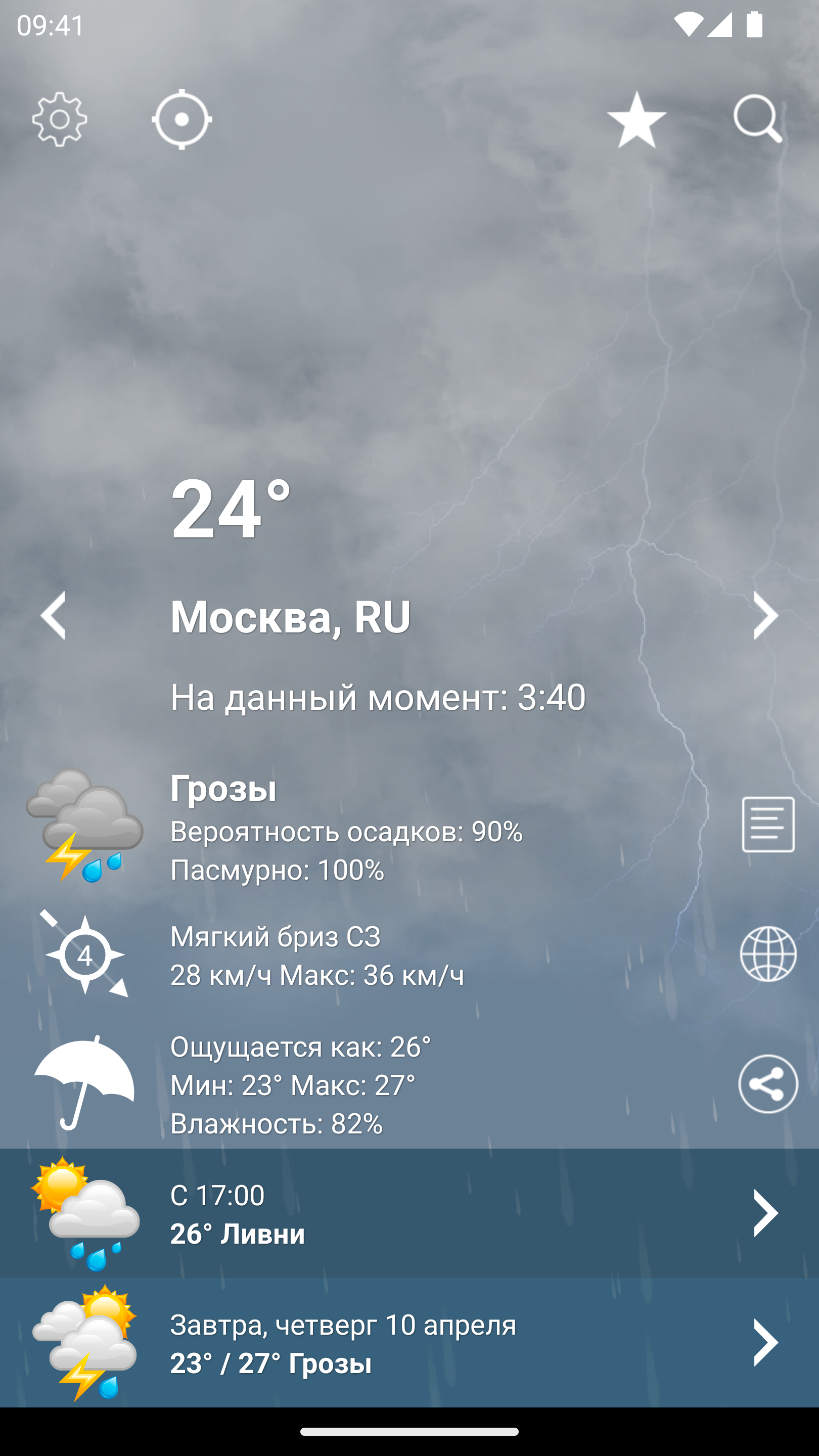This screenshot has width=819, height=1456.
Task: Go to the next city with right arrow
Action: [x=766, y=616]
